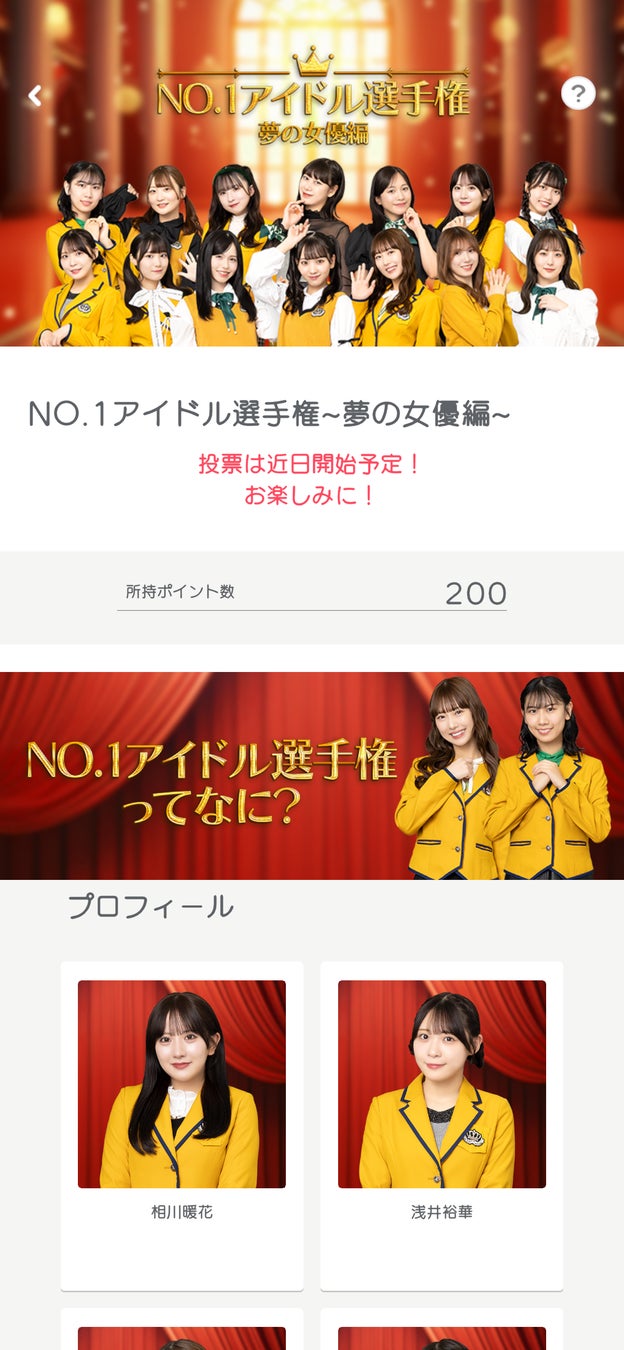Viewport: 624px width, 1350px height.
Task: Open the NO.1アイドル選手権ってなに？ banner
Action: pos(312,776)
